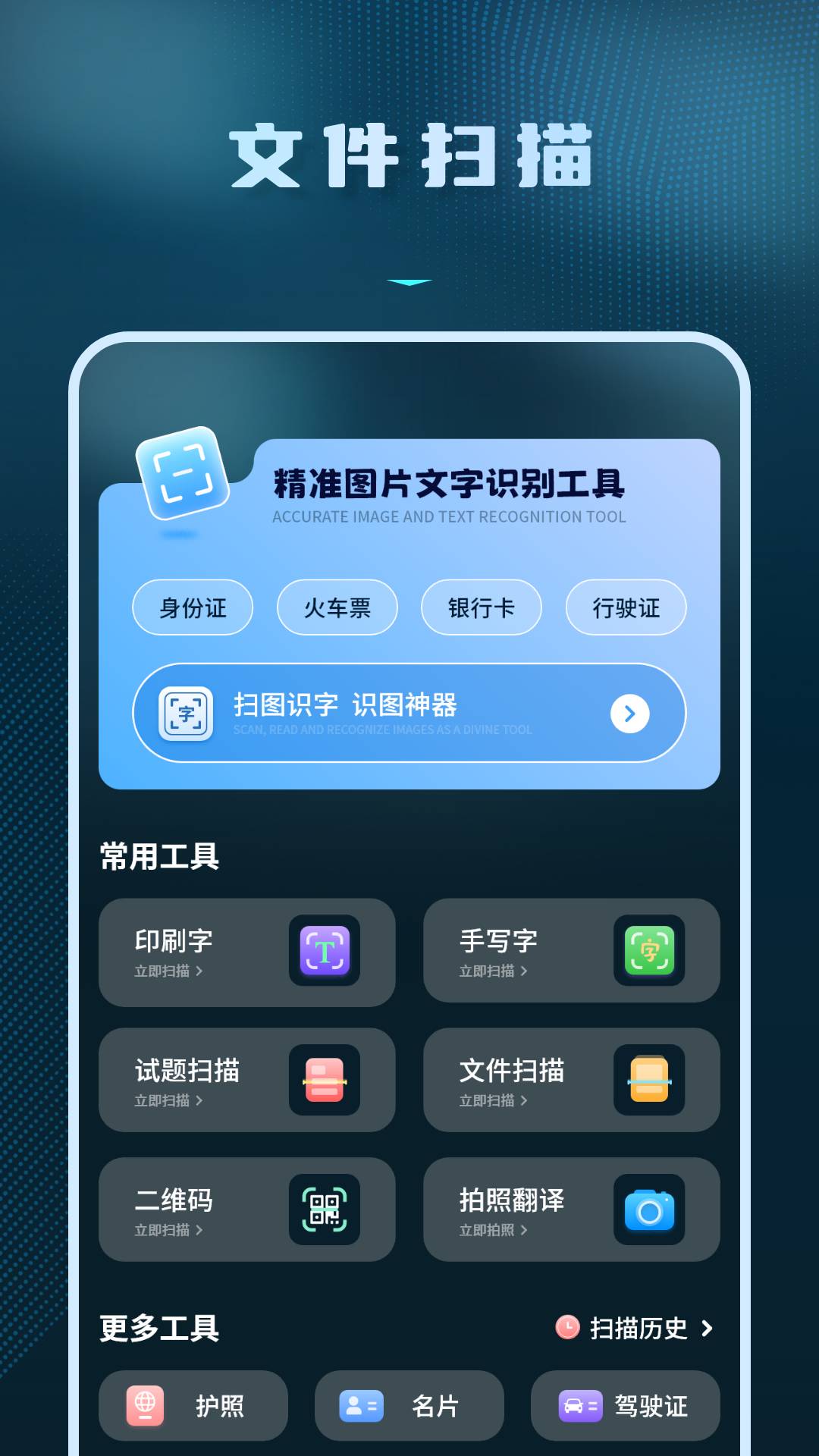Expand the arrow on the 扫图识字 banner

630,713
